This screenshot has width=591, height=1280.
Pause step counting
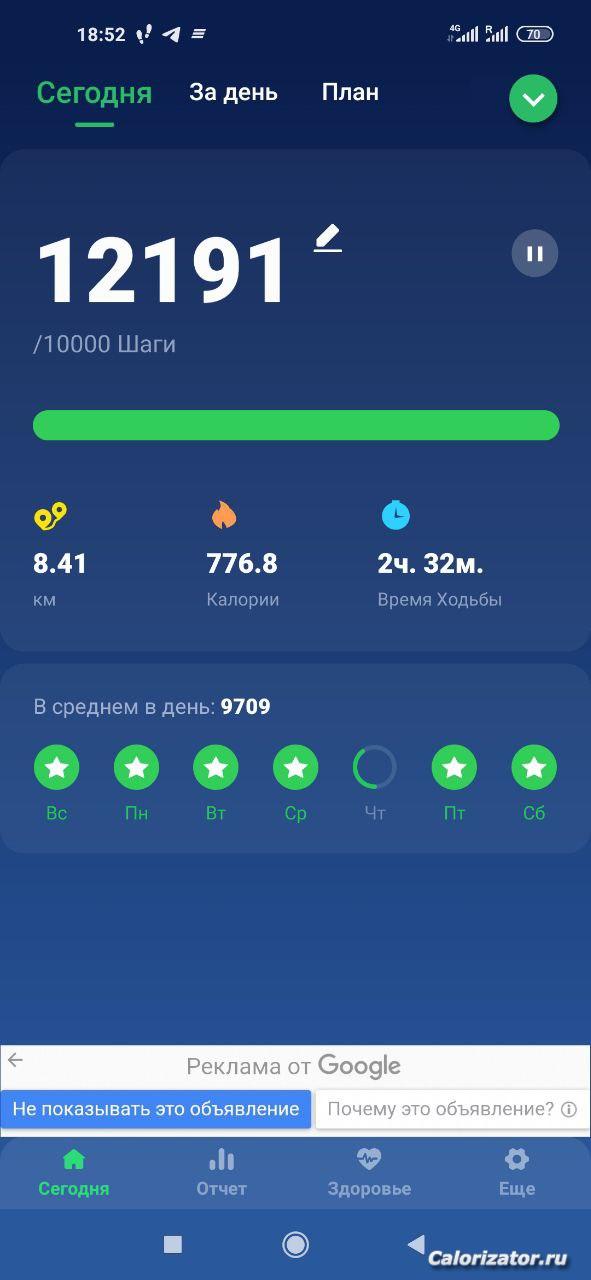(x=535, y=253)
